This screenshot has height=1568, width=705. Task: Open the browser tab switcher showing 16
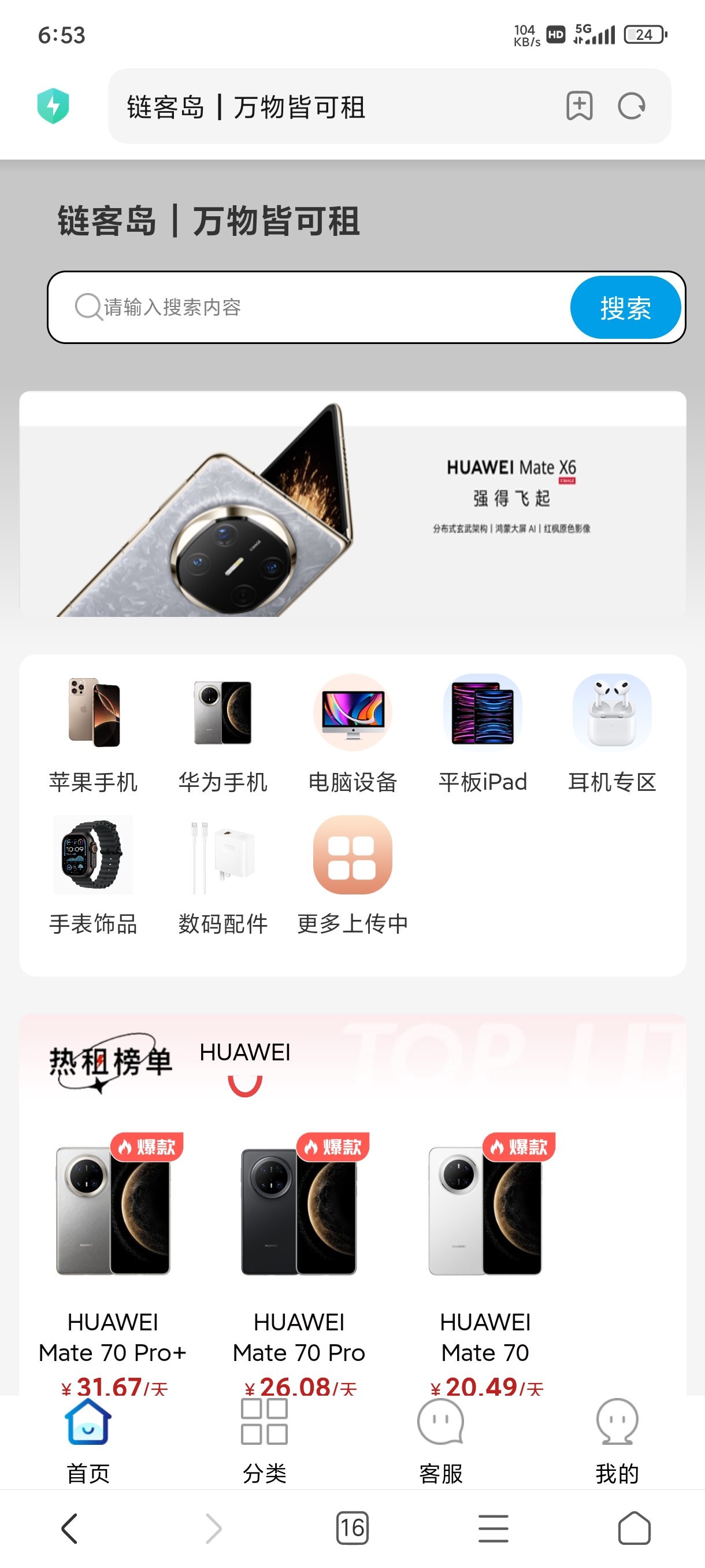pos(352,1528)
